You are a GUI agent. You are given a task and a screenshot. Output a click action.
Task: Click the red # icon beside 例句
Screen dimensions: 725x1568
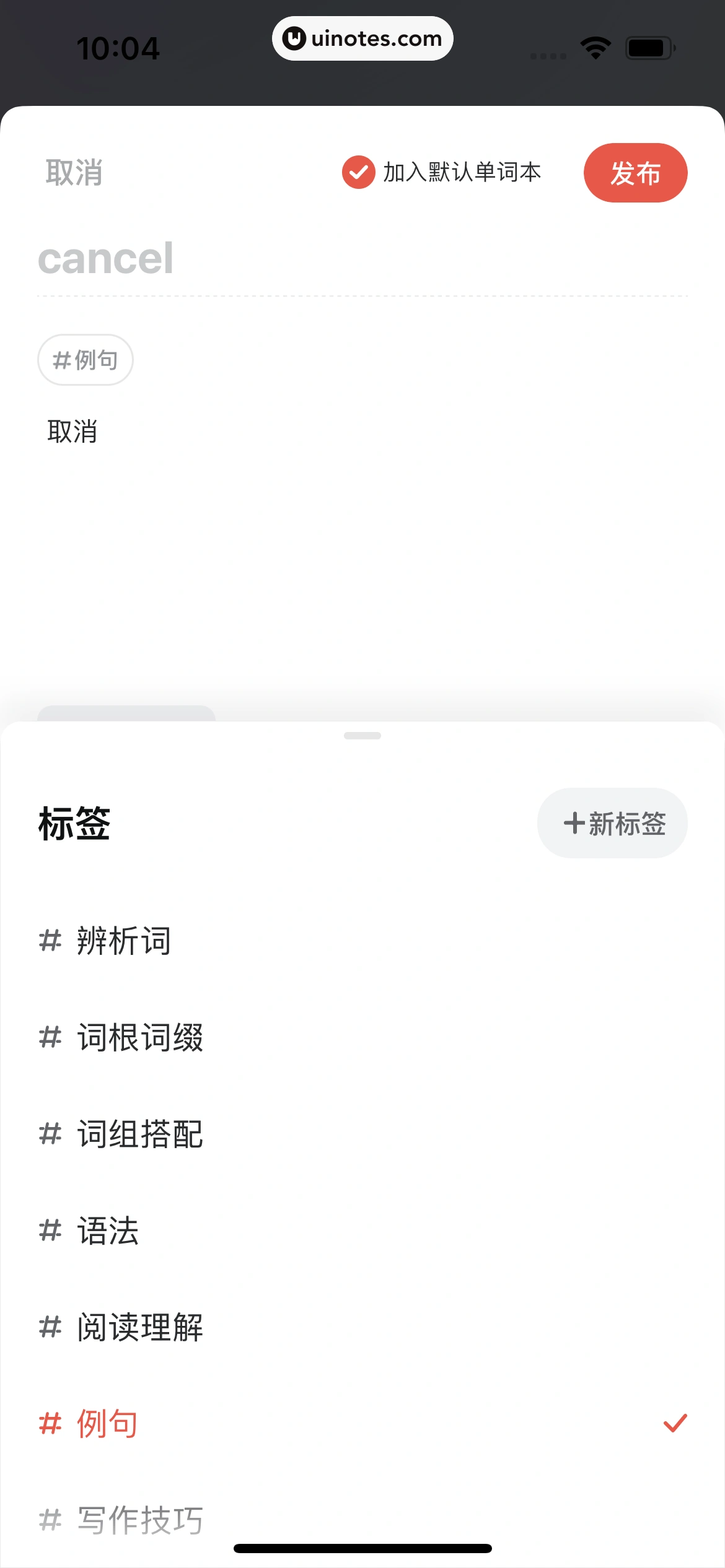tap(50, 1424)
